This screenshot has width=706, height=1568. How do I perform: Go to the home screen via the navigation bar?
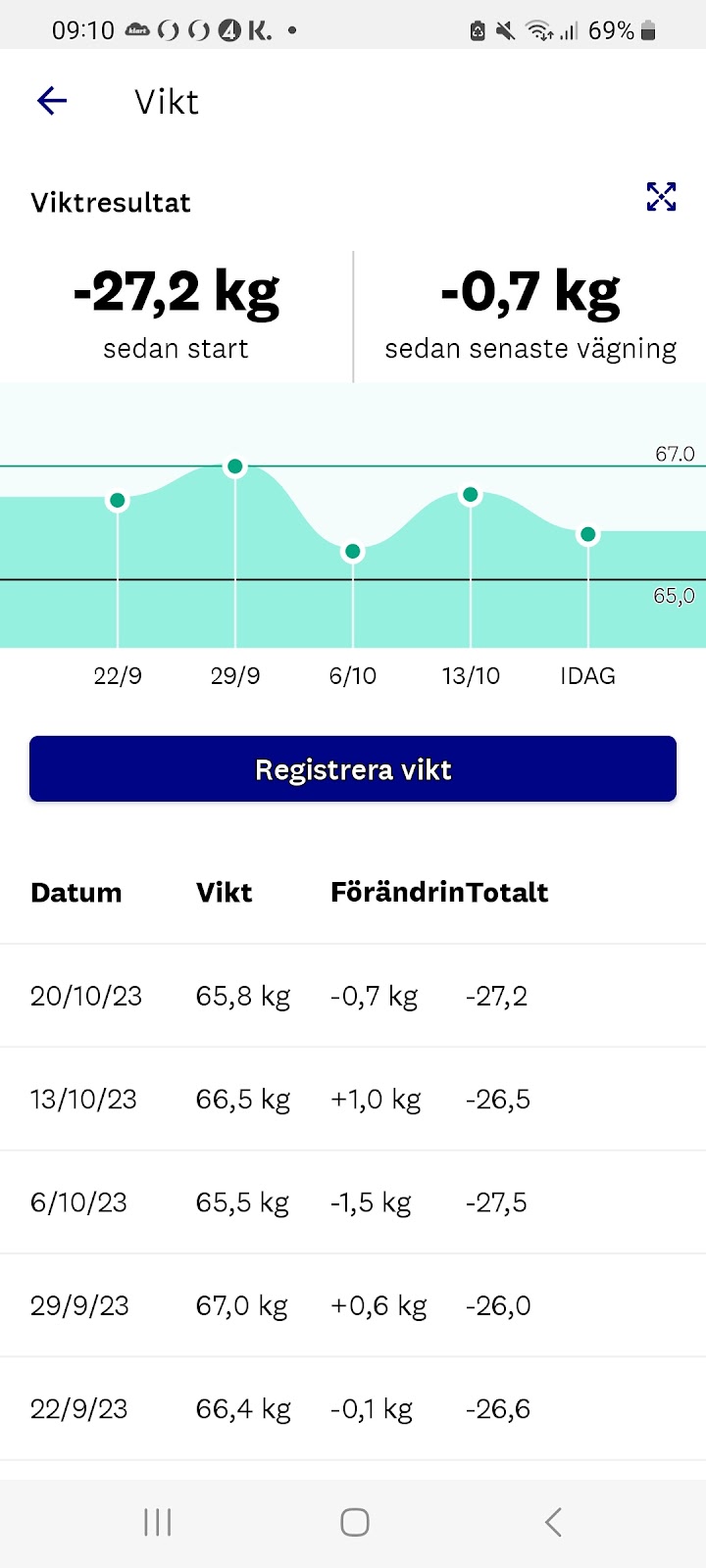[x=354, y=1522]
